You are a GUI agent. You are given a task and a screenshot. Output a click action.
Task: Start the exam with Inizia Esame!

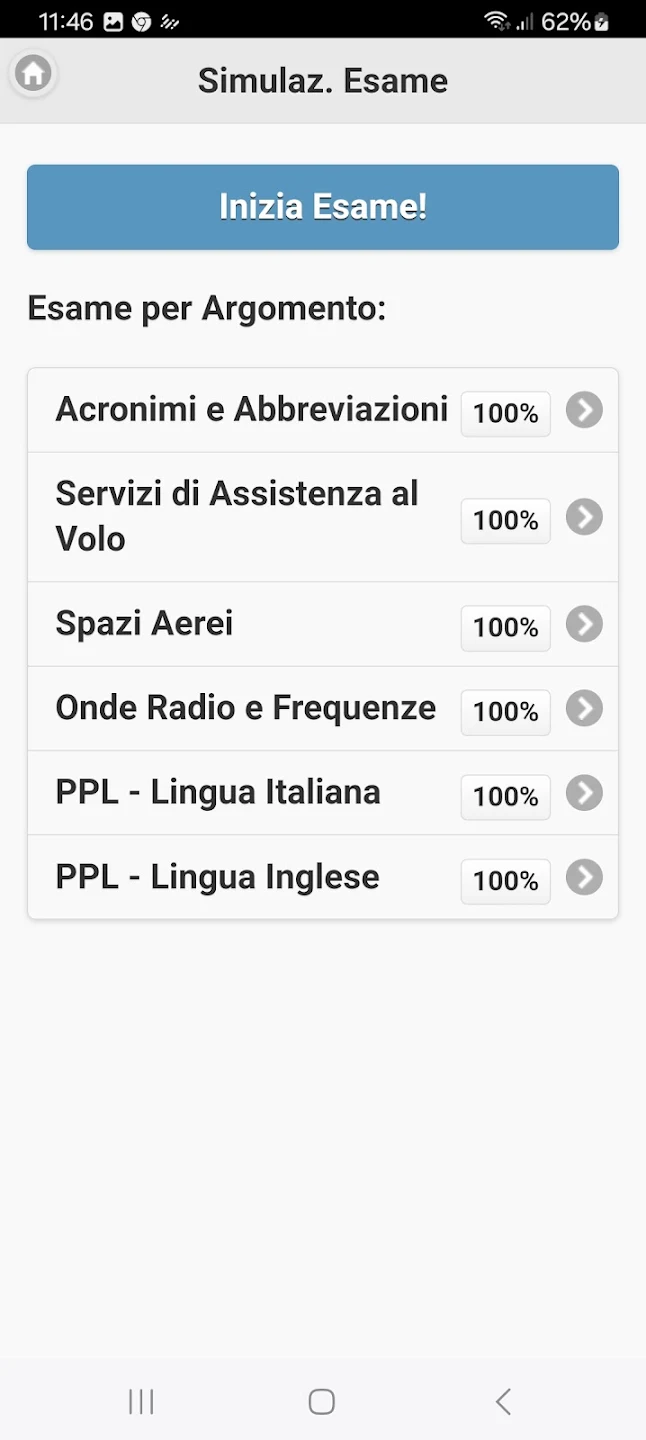click(323, 207)
